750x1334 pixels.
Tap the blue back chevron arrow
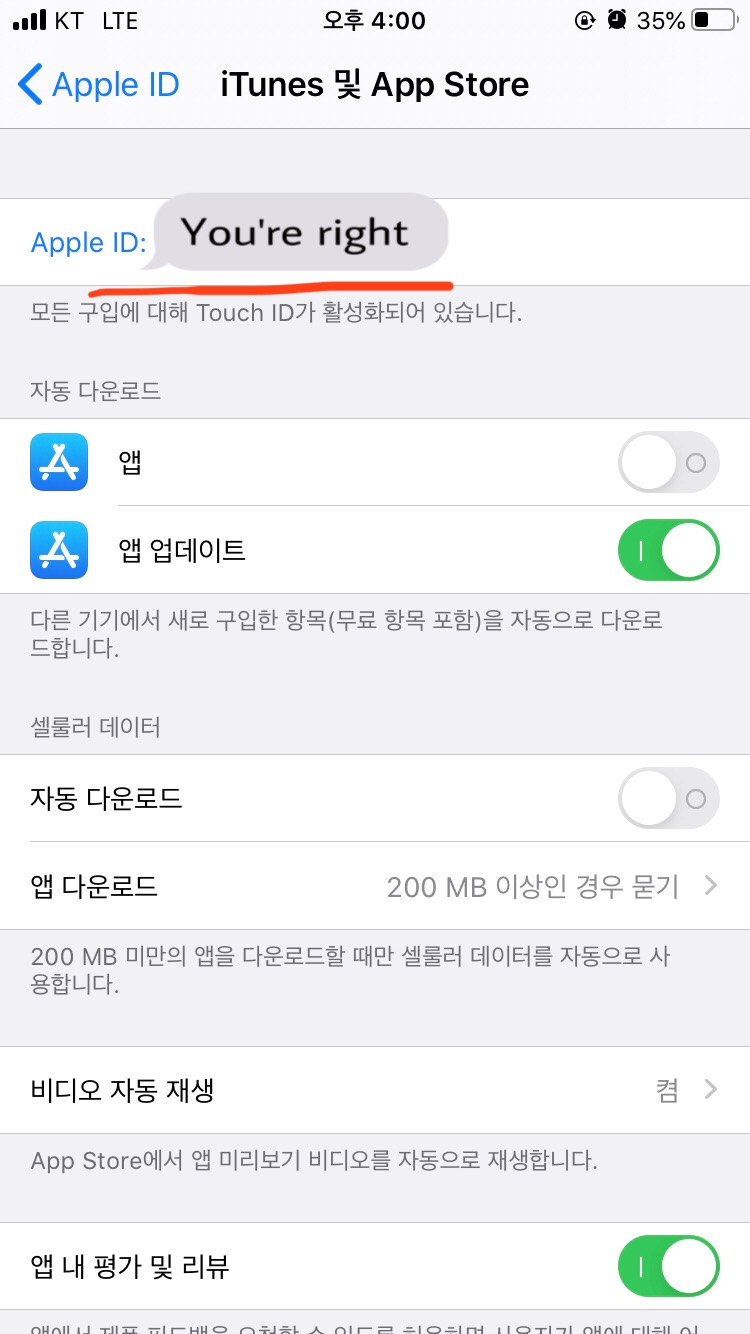click(28, 85)
